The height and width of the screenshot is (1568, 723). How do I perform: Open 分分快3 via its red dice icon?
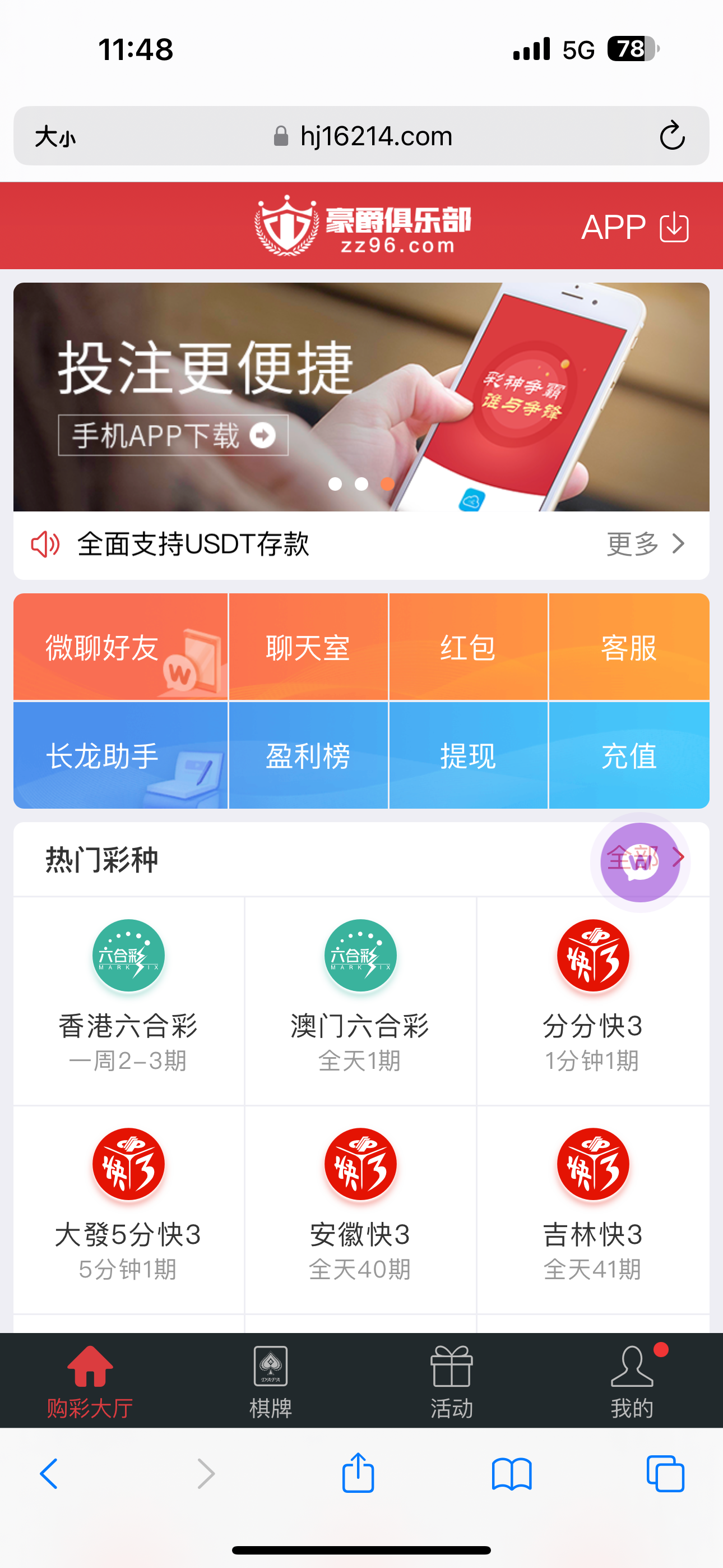592,956
